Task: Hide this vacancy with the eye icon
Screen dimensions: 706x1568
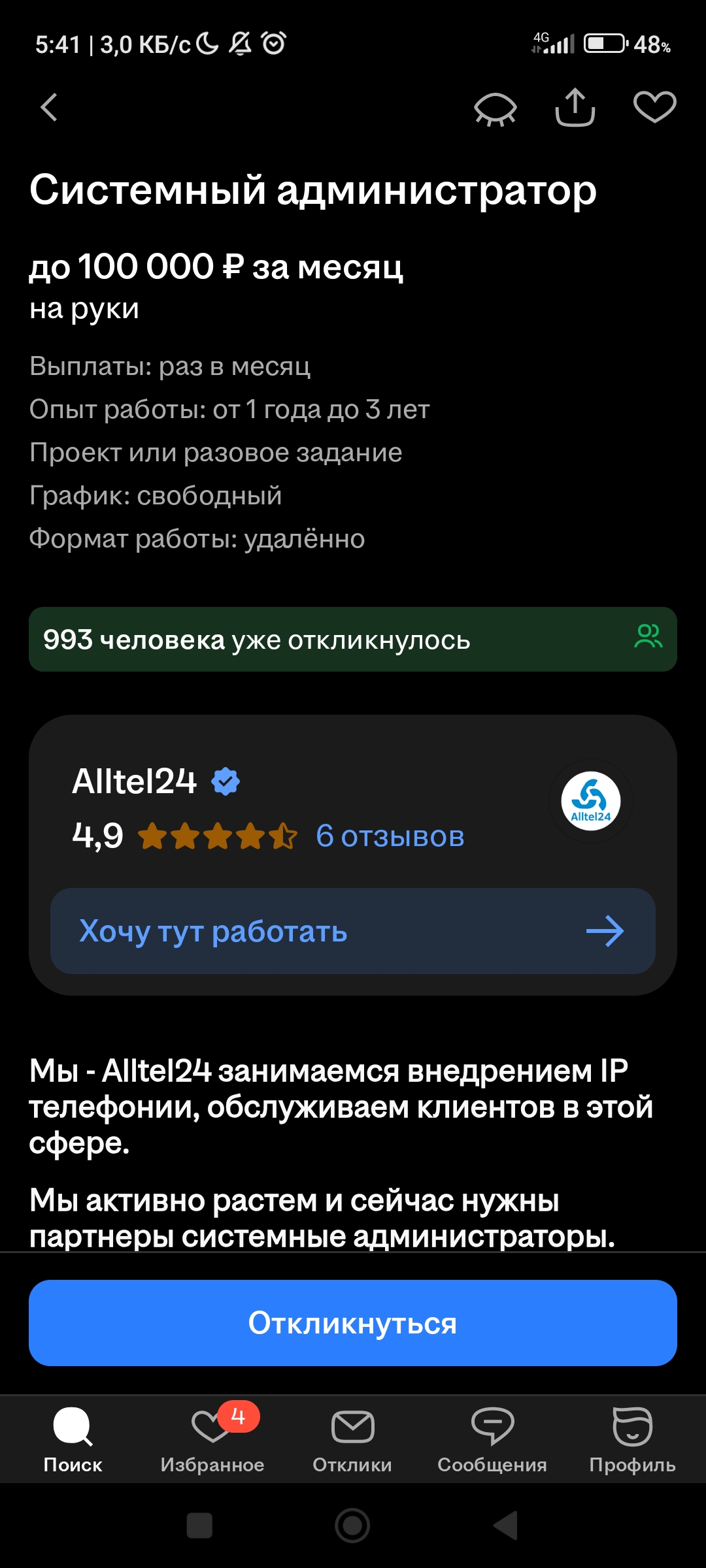Action: click(495, 108)
